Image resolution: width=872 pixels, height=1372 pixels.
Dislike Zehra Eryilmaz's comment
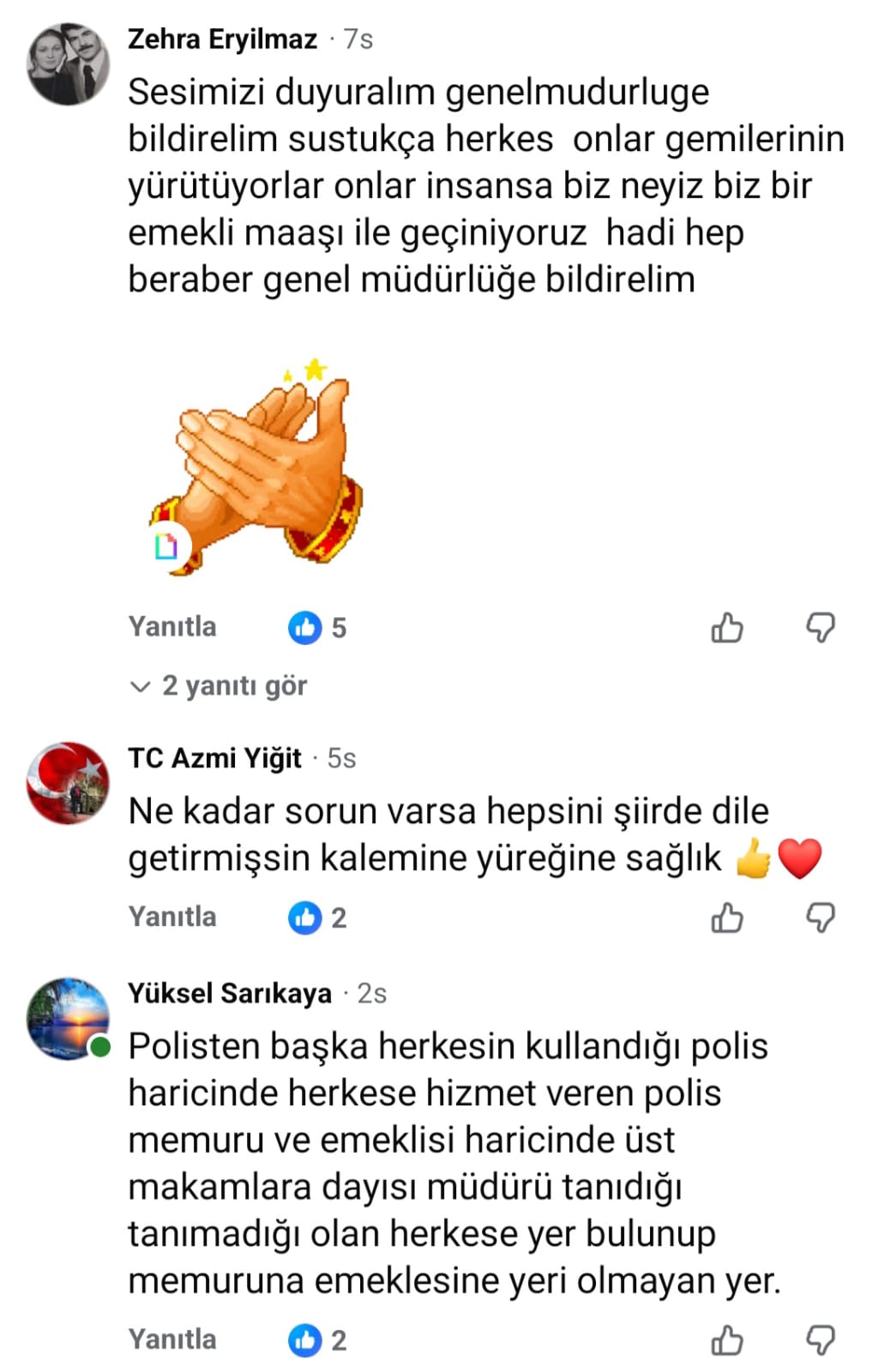(x=821, y=628)
